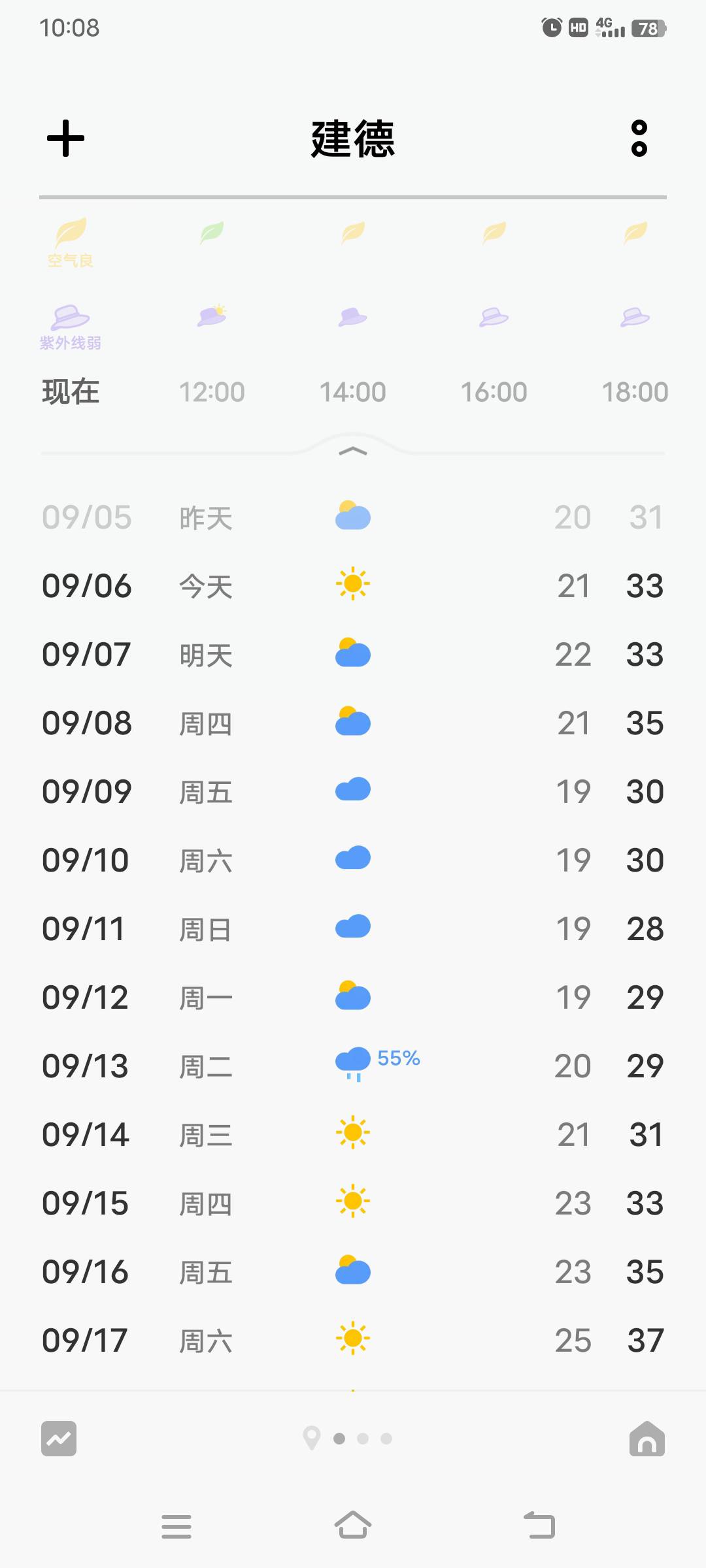Open the 09/17 forecast row
The height and width of the screenshot is (1568, 706).
tap(353, 1340)
